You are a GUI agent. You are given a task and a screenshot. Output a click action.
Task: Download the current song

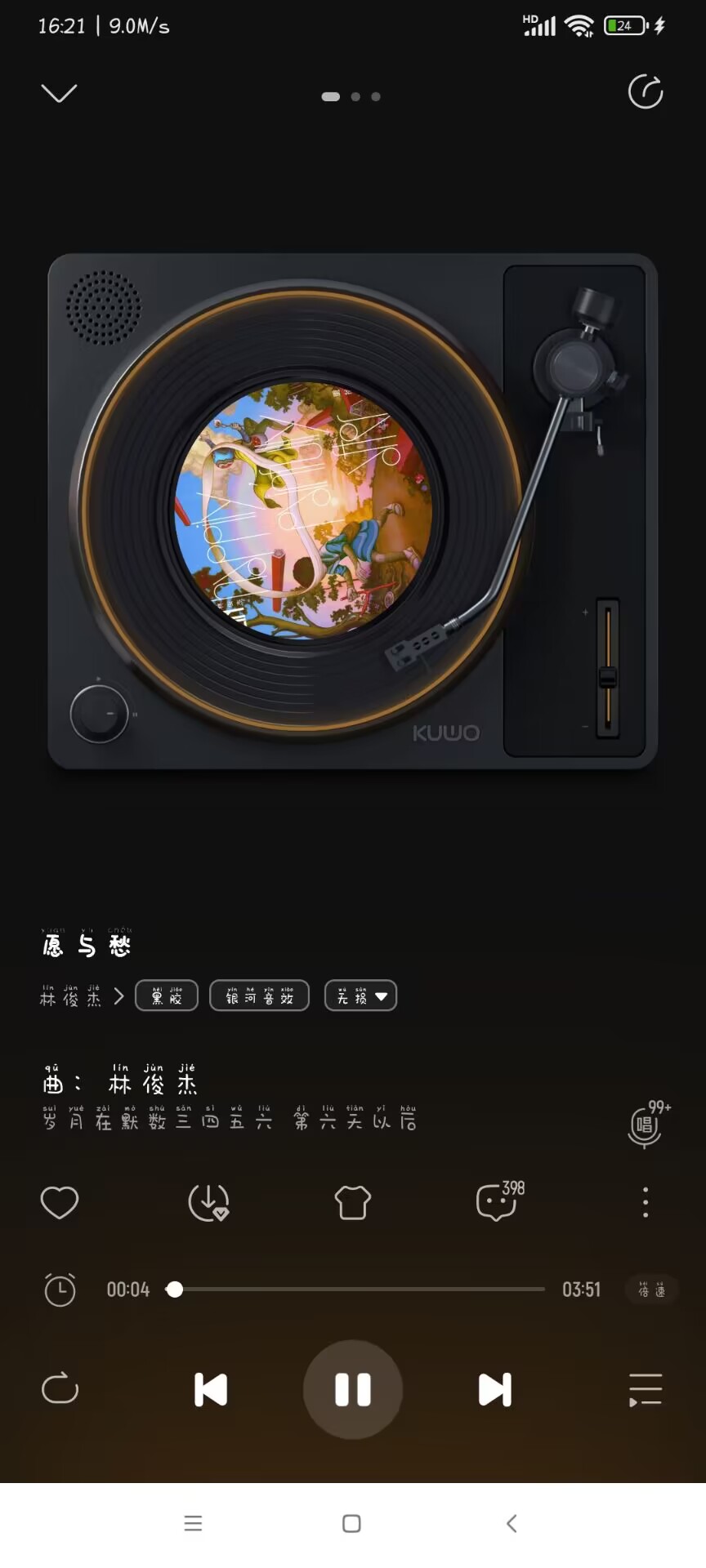click(208, 1202)
